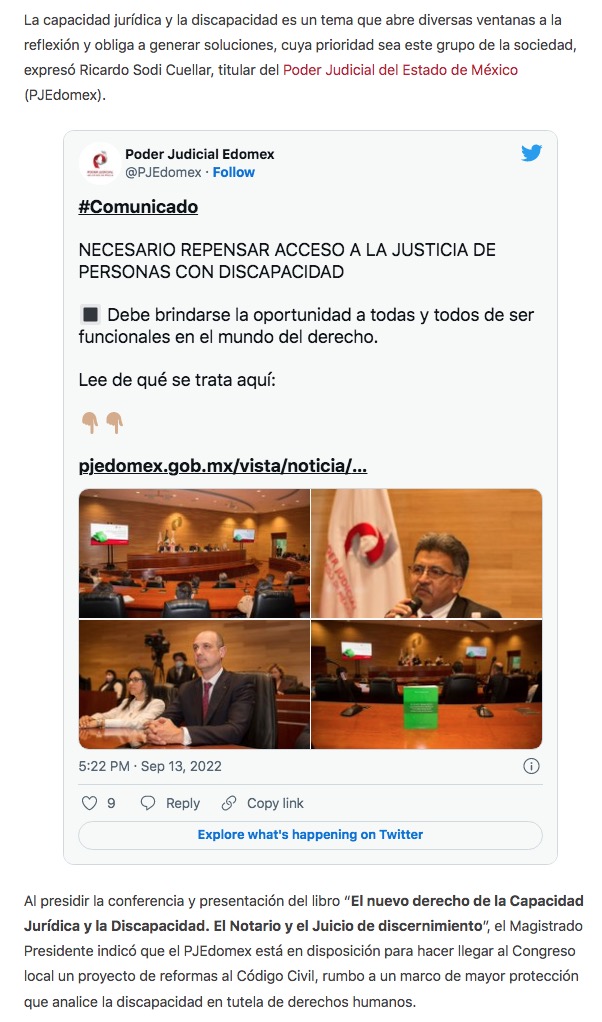Open tweet timestamp 5:22 PM Sep 13, 2022

(150, 766)
